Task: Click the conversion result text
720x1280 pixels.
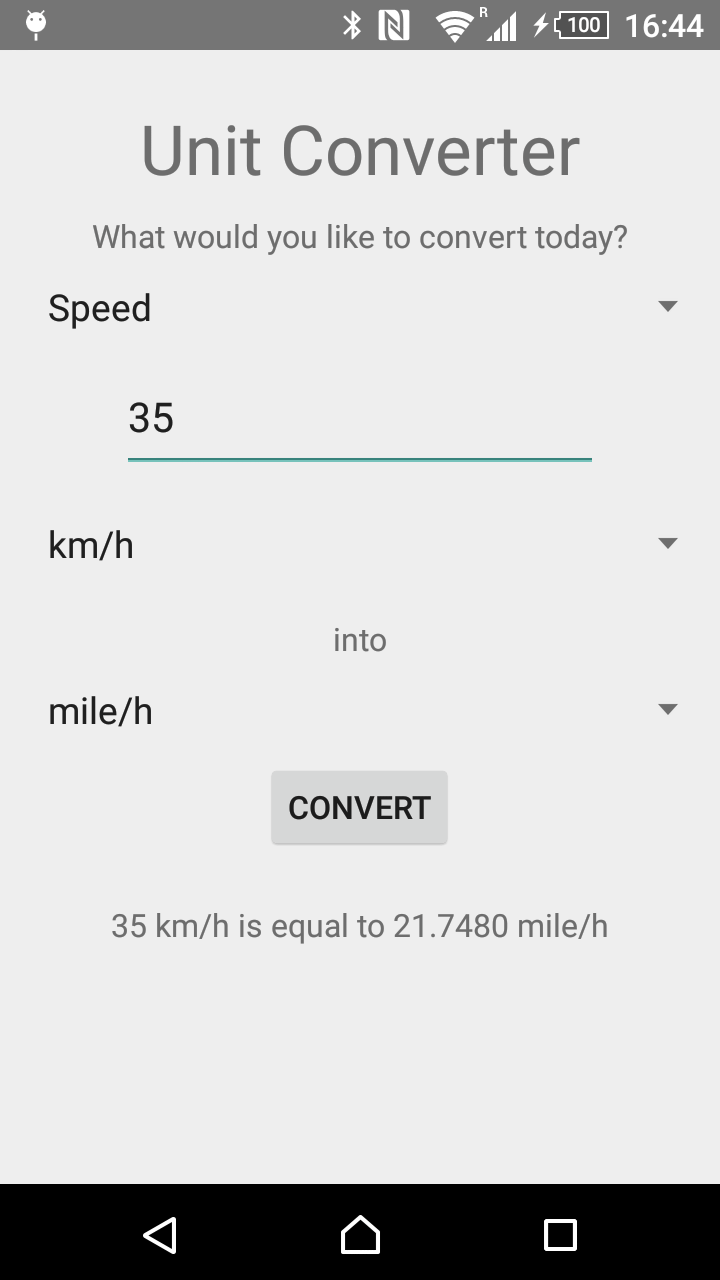Action: [359, 925]
